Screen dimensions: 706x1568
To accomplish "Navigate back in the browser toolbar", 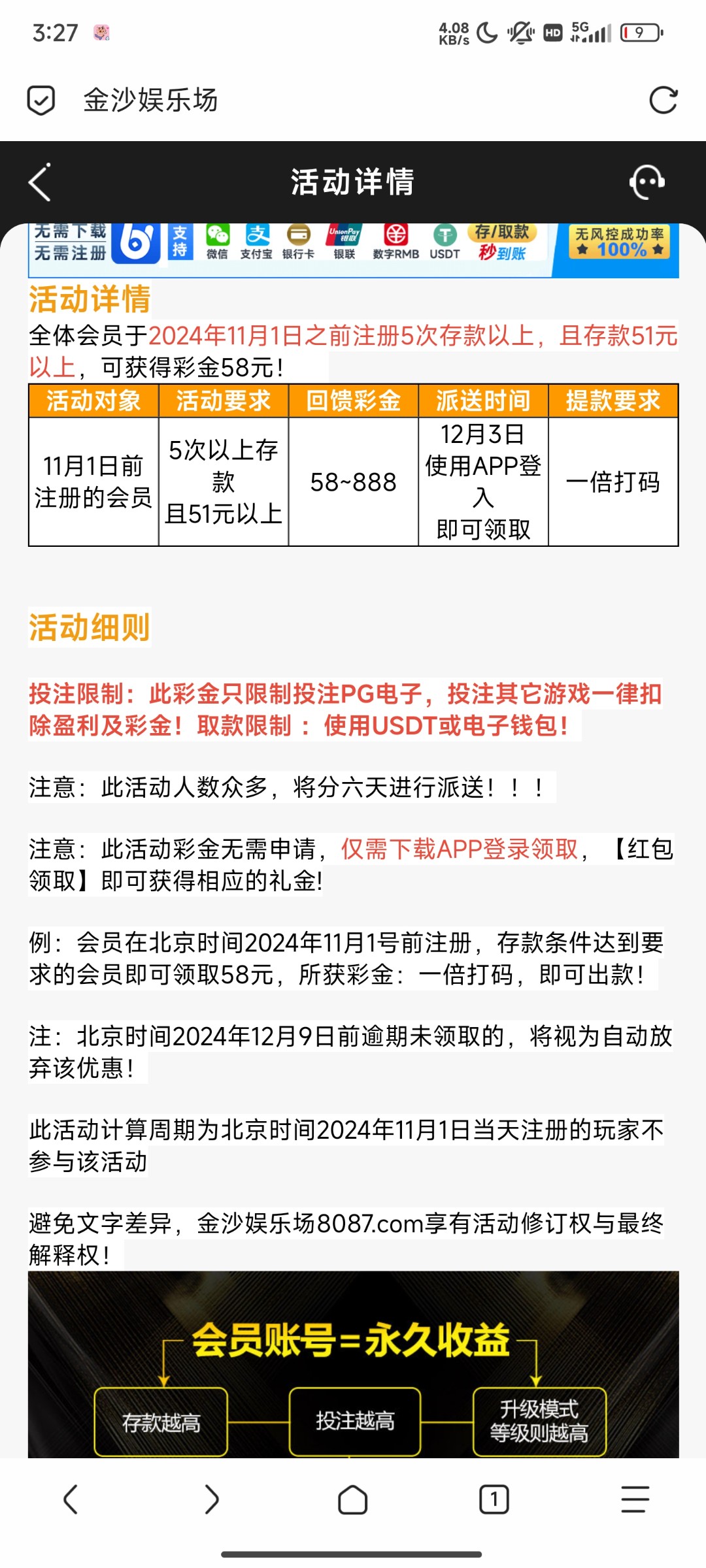I will (71, 1499).
